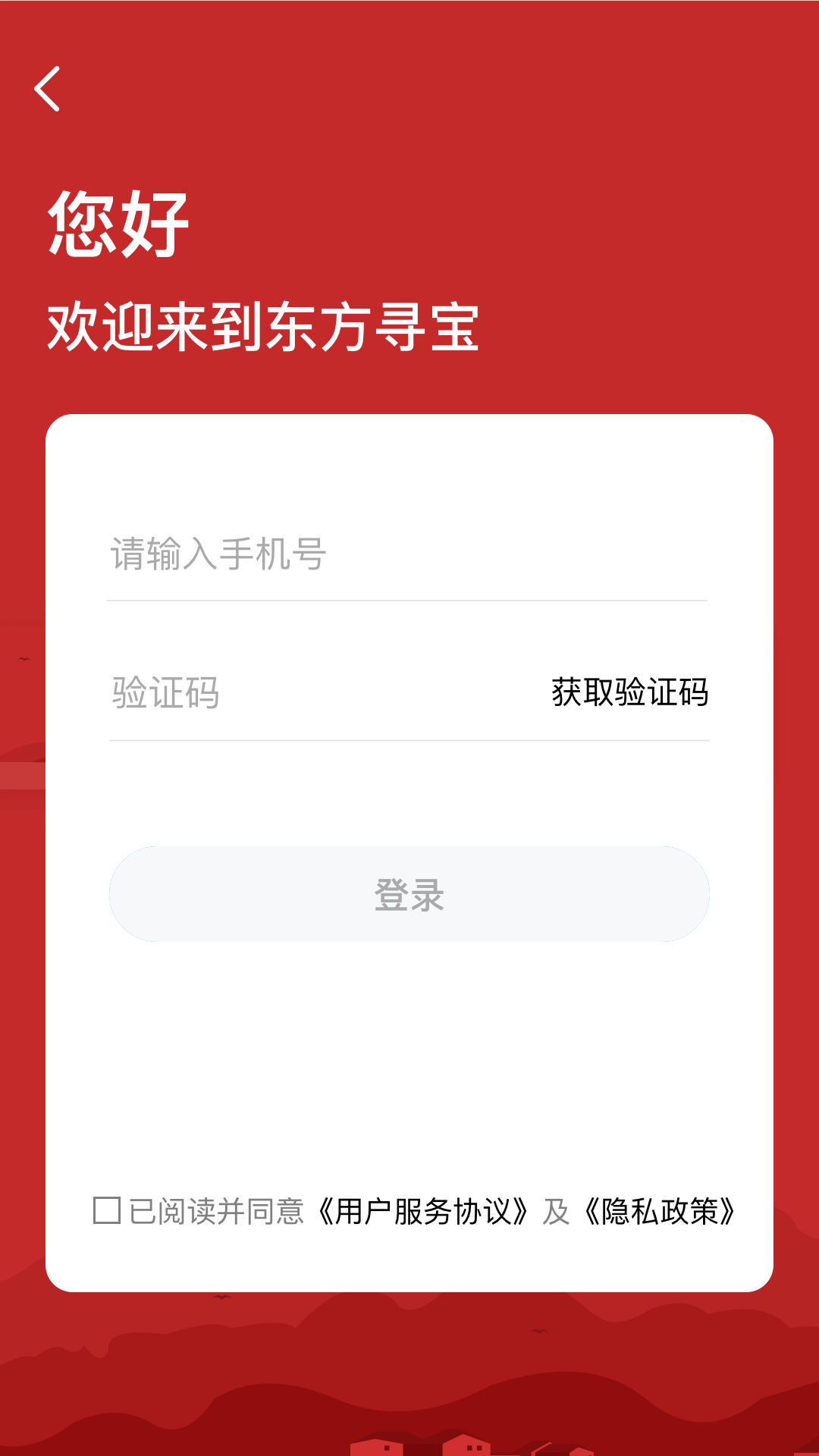Open the 隐私政策 link
The width and height of the screenshot is (819, 1456).
point(659,1211)
